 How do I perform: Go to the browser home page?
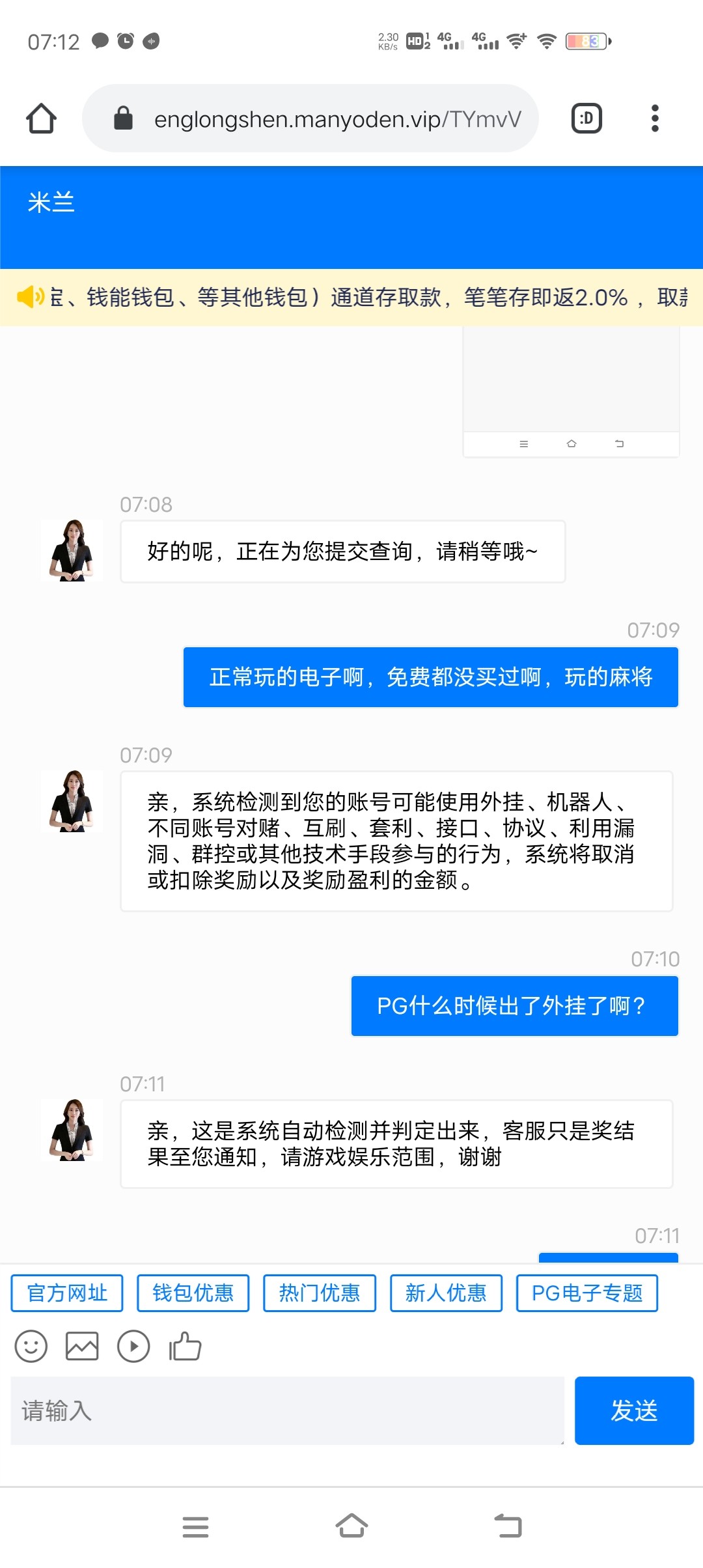pyautogui.click(x=41, y=119)
